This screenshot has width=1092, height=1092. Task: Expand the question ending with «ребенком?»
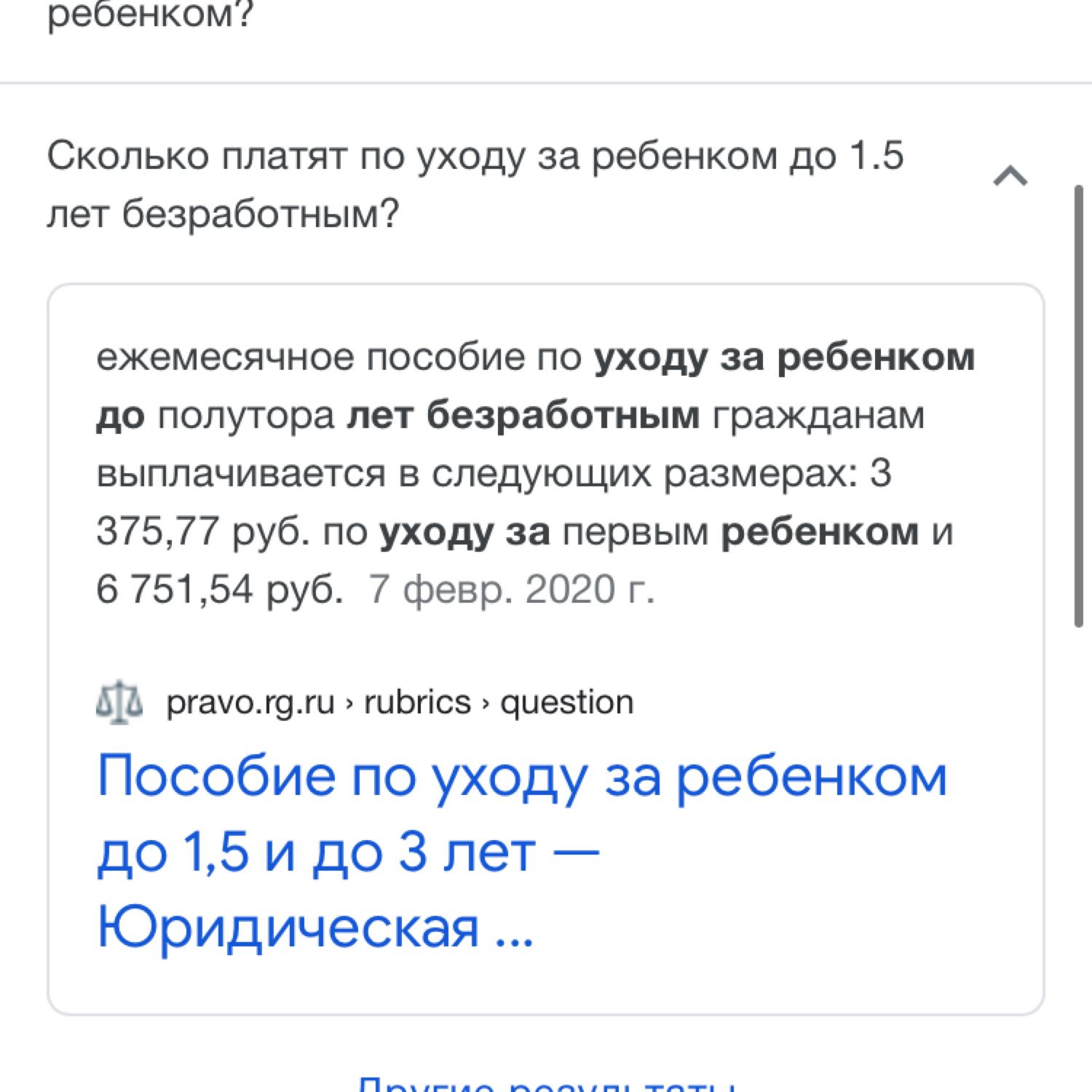click(150, 16)
